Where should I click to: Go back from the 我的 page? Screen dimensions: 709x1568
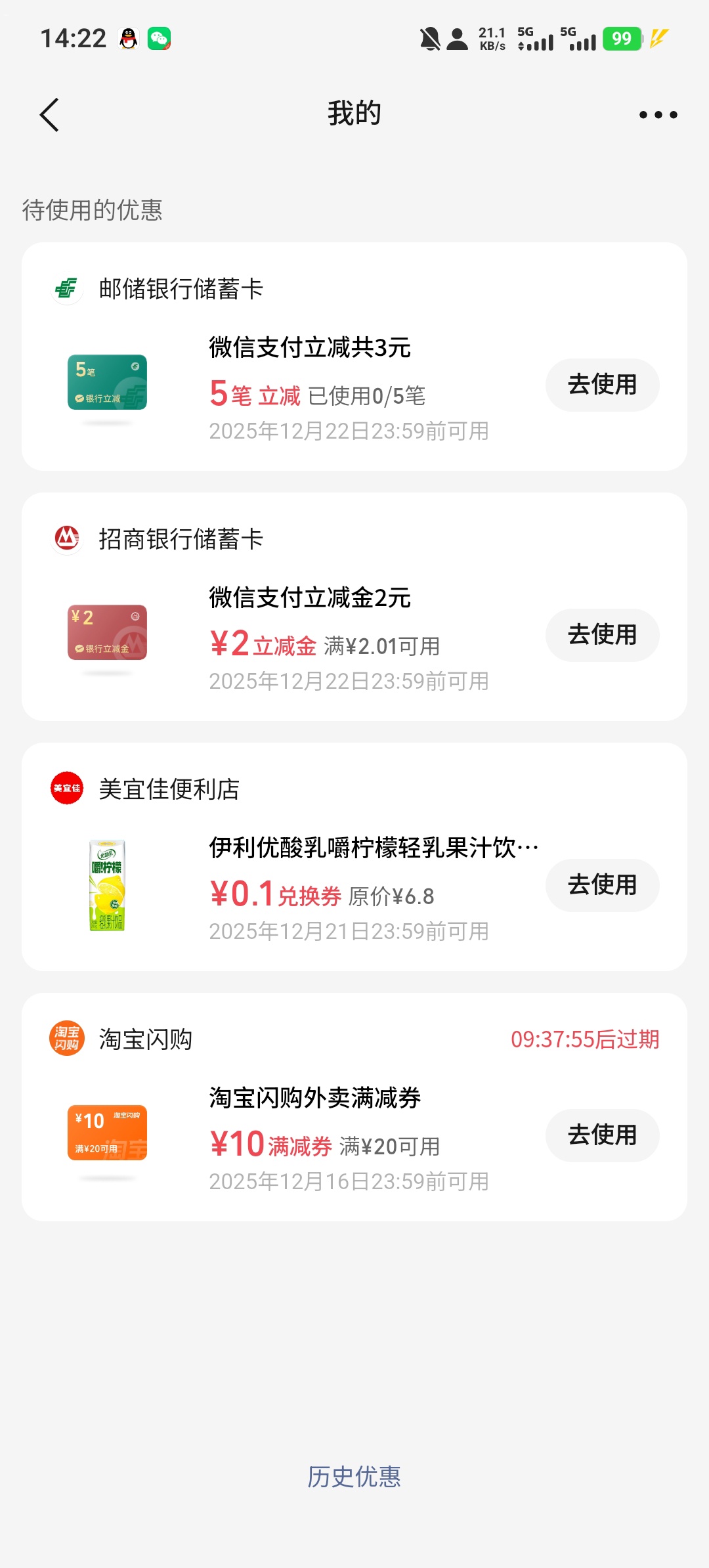(x=50, y=115)
